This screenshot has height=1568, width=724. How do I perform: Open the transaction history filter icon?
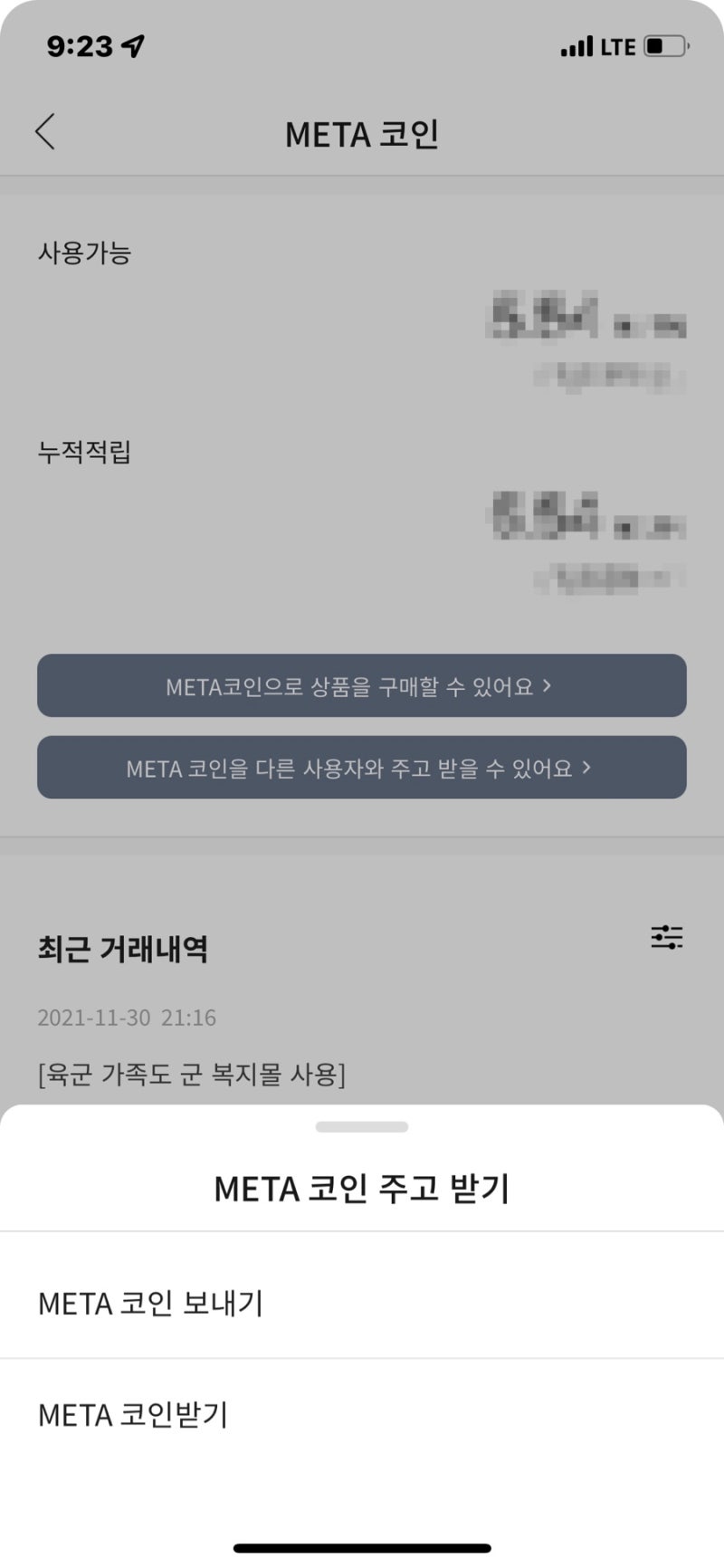667,937
